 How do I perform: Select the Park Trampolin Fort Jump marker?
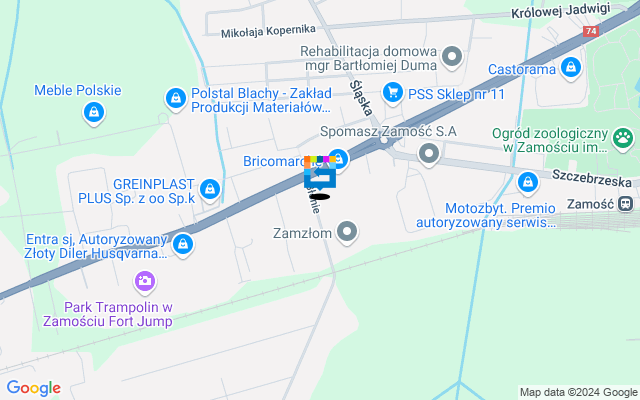click(146, 282)
